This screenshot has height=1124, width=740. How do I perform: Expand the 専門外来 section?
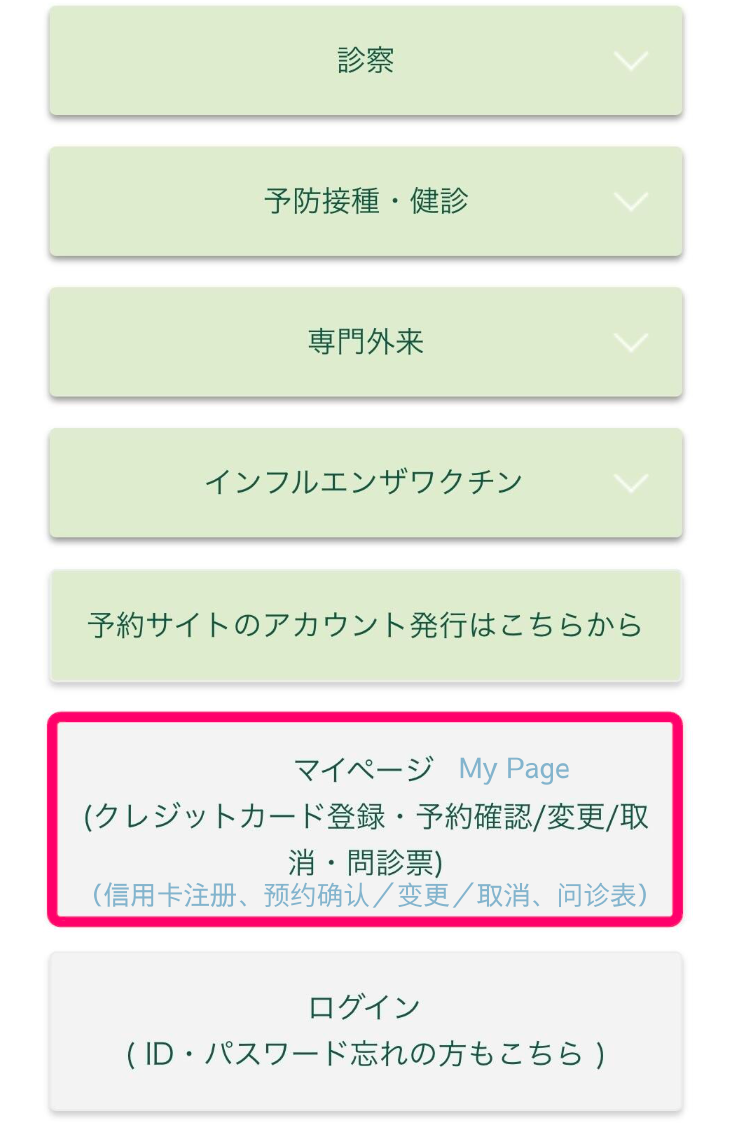[x=366, y=342]
